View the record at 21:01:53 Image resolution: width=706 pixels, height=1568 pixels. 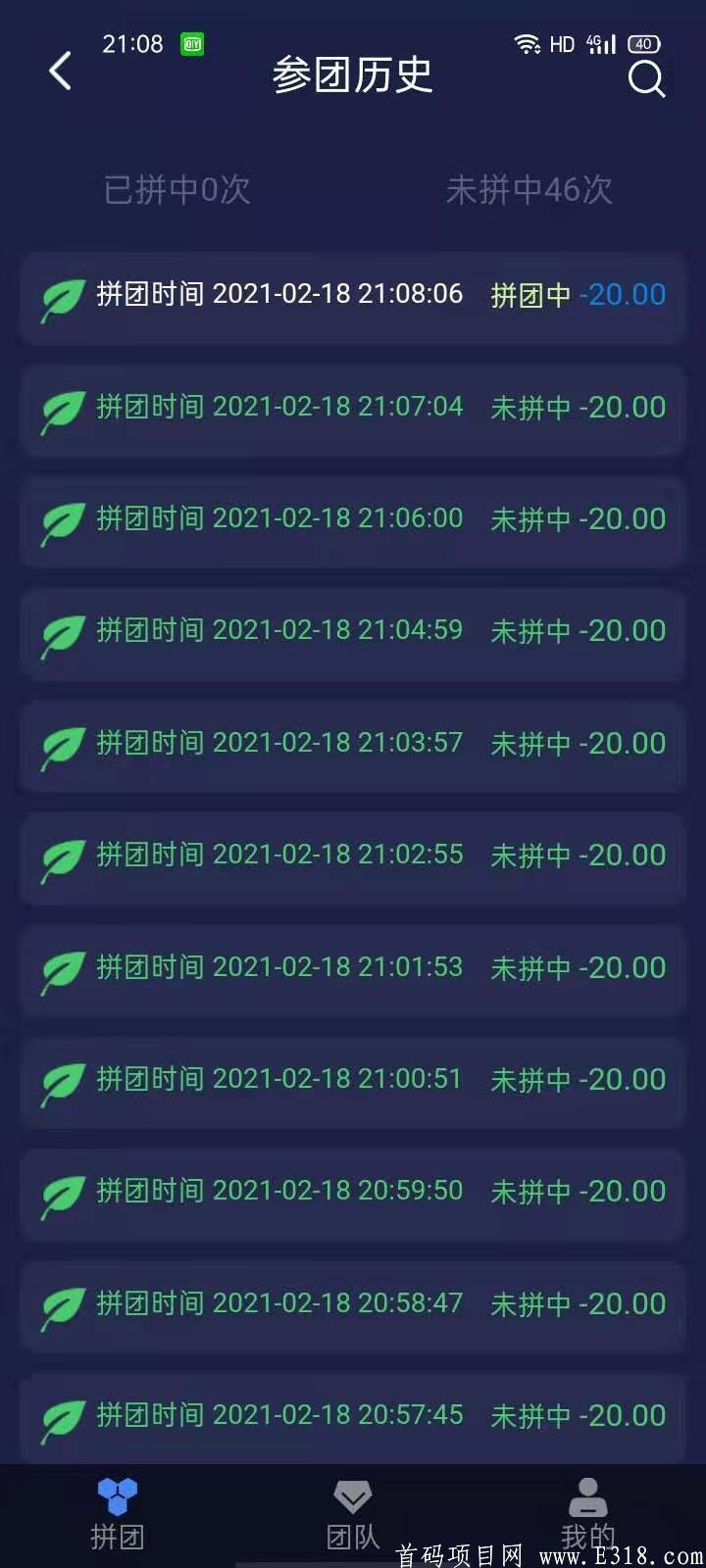(x=352, y=968)
